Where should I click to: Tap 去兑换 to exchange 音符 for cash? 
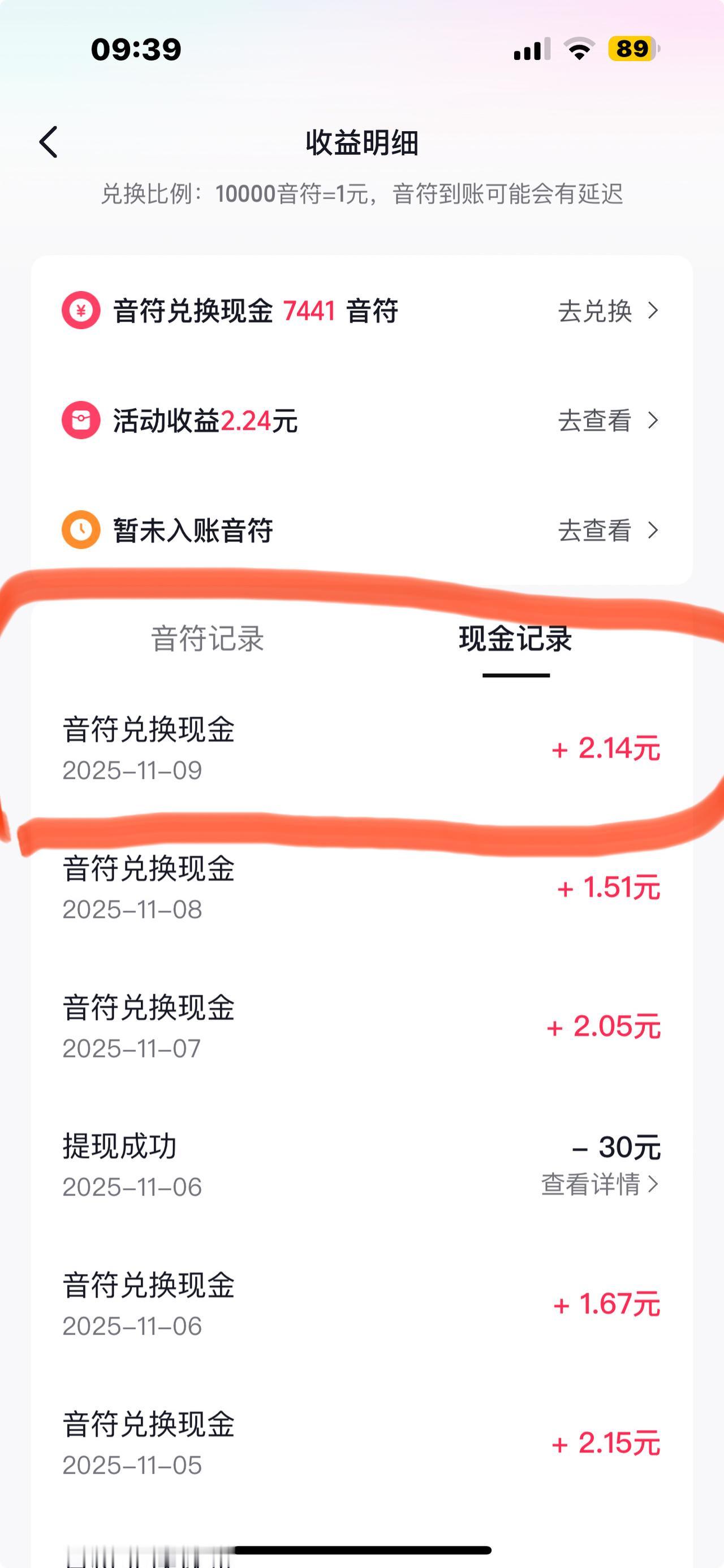click(x=607, y=311)
